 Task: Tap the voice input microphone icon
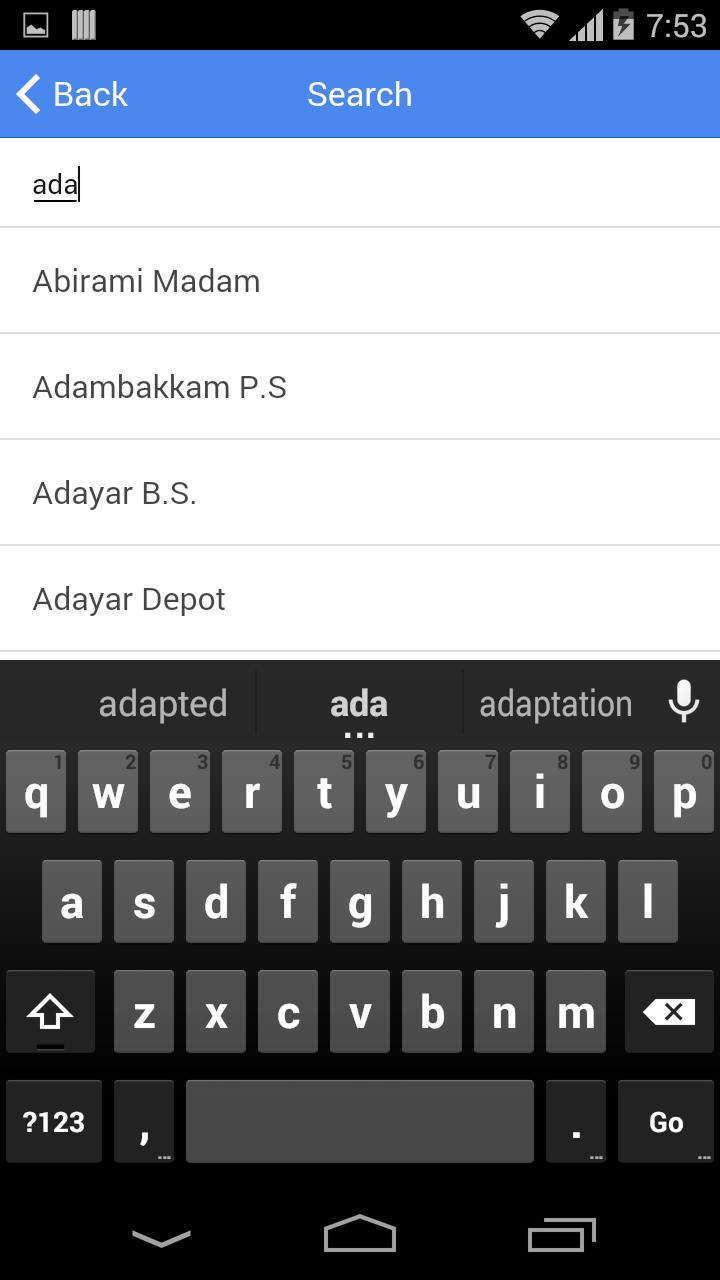pyautogui.click(x=684, y=701)
